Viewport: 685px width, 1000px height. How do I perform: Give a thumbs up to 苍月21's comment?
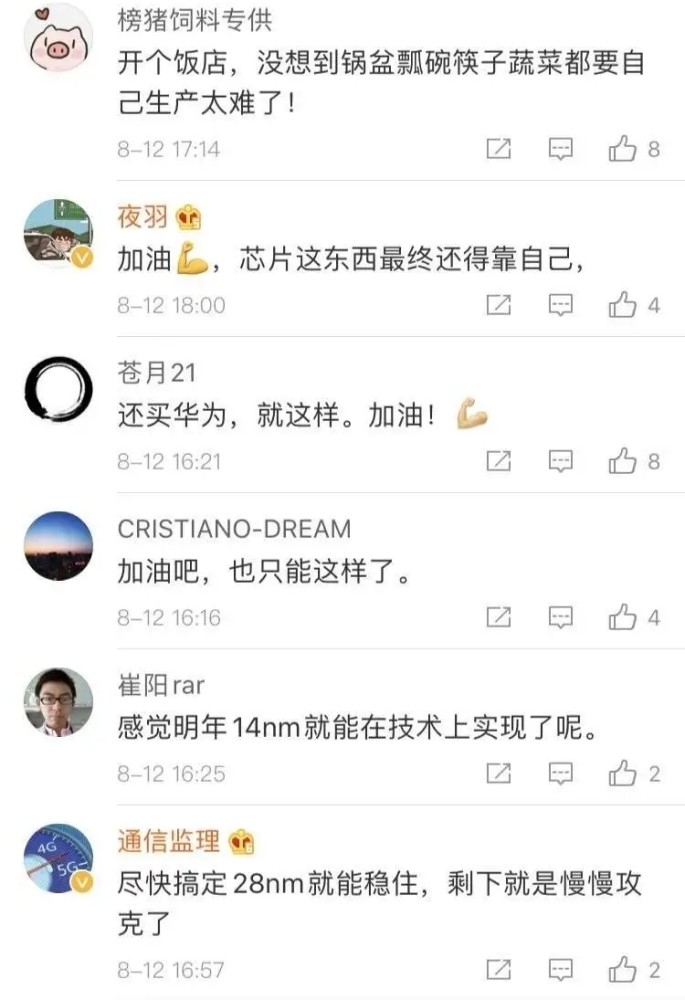click(623, 461)
